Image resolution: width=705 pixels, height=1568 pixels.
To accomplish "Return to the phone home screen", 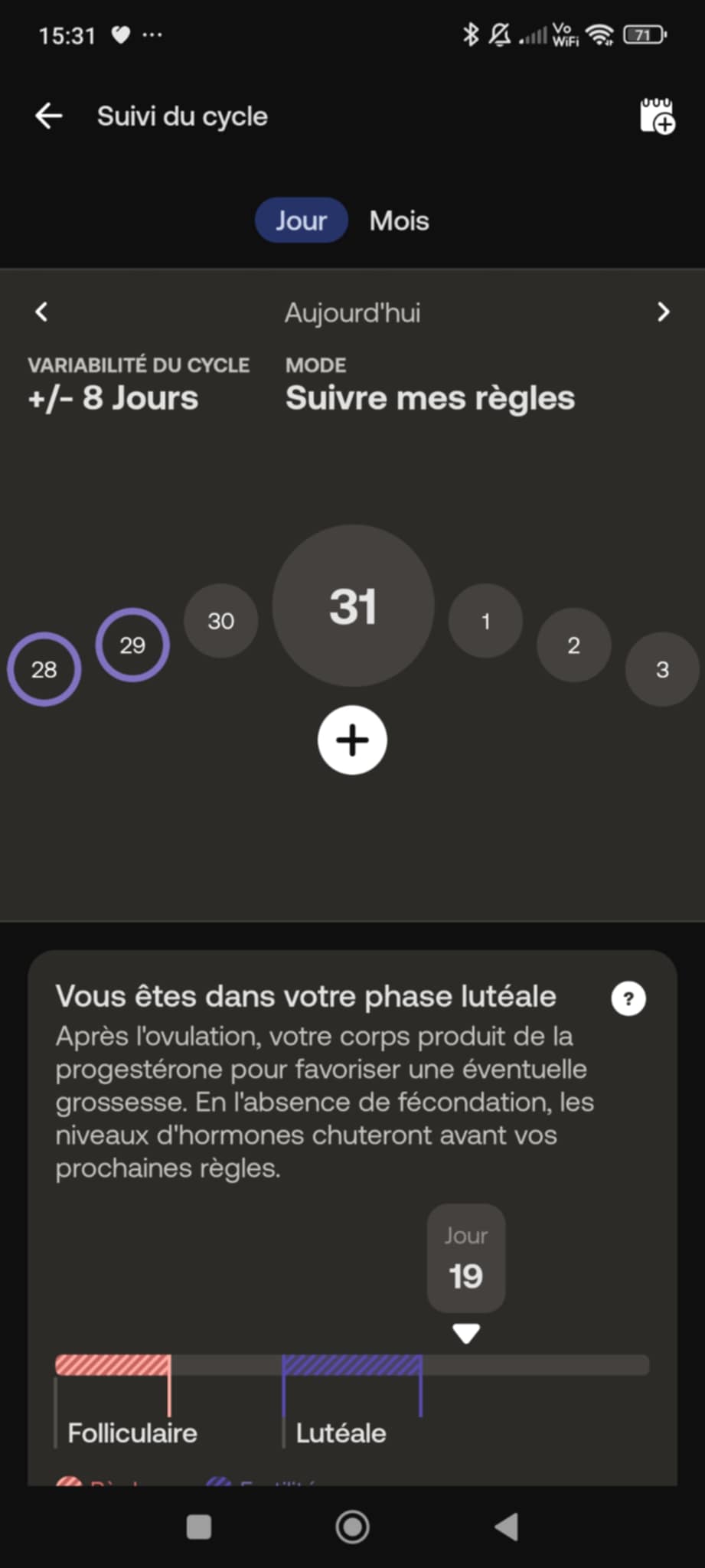I will [x=352, y=1527].
